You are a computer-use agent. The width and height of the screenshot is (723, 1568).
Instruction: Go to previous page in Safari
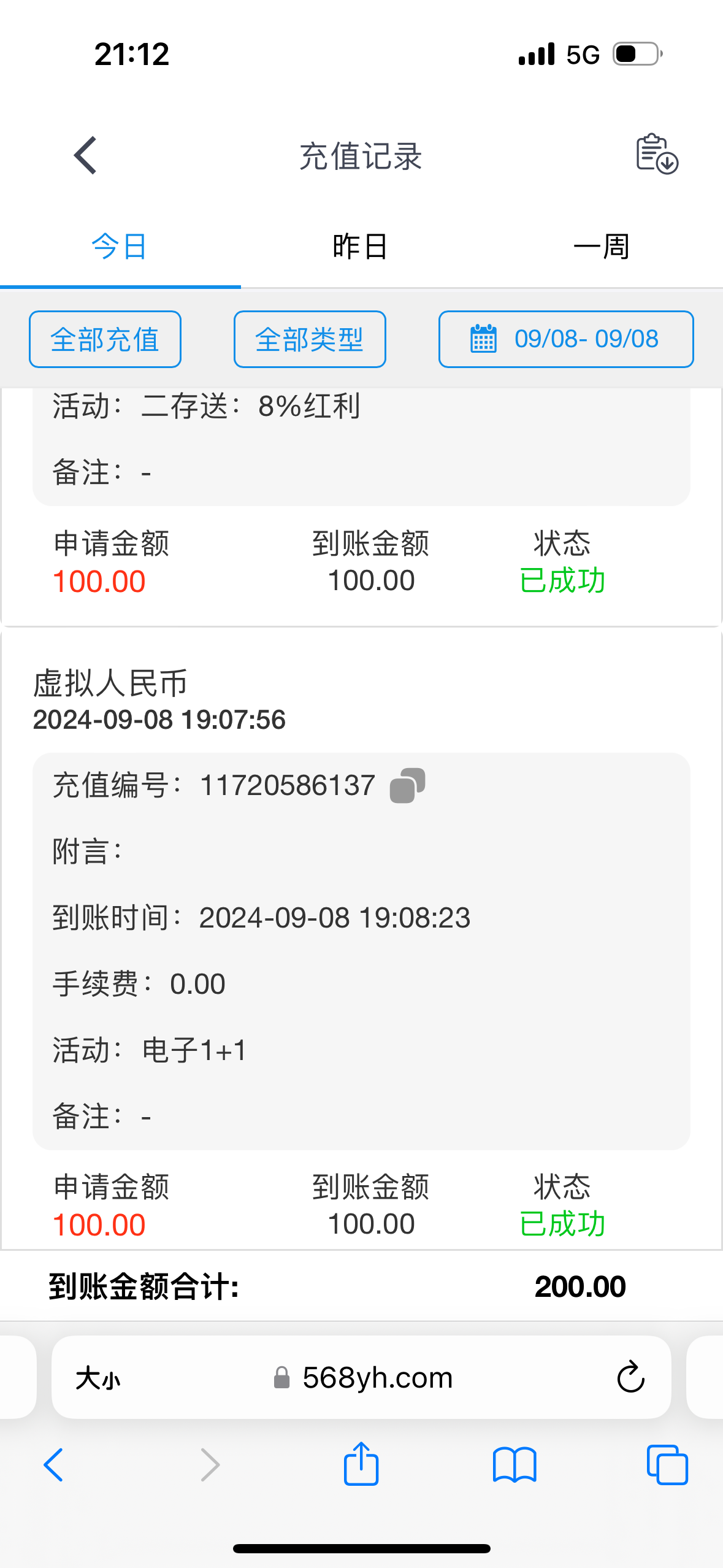click(x=54, y=1465)
